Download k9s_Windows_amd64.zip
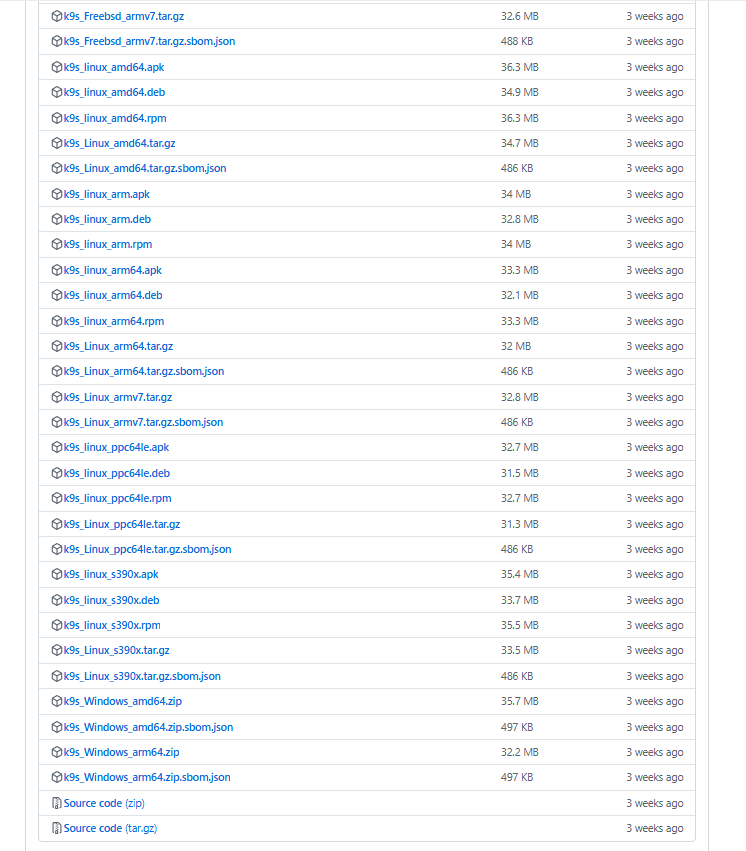The image size is (746, 851). pos(122,701)
